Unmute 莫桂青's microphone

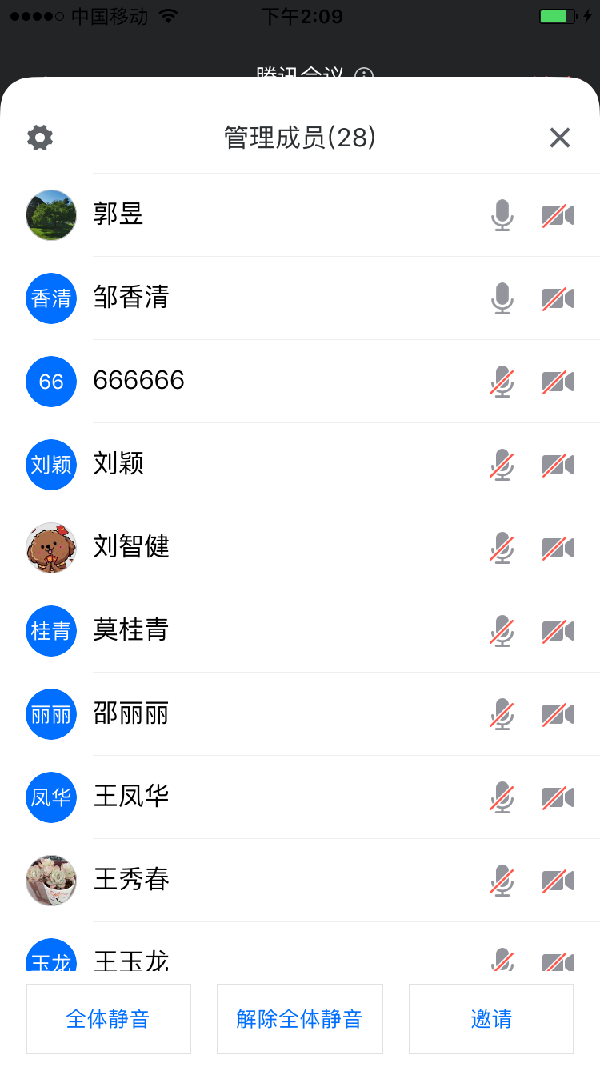click(x=503, y=630)
